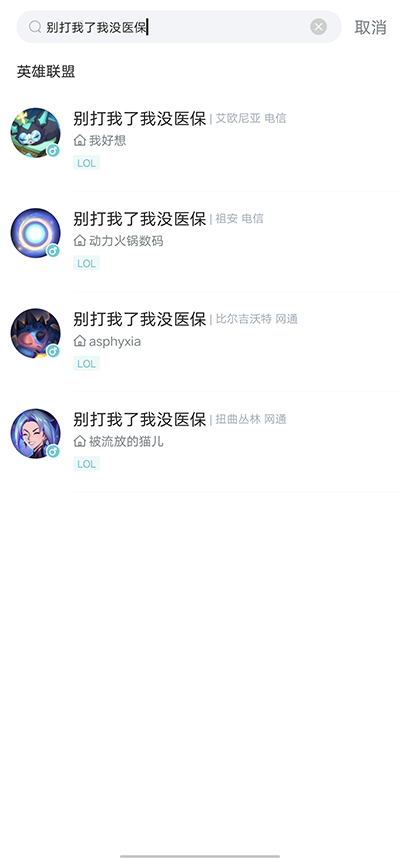Open the player result from 艾欧尼亚 电信
Screen dimensions: 400x859
coord(200,141)
